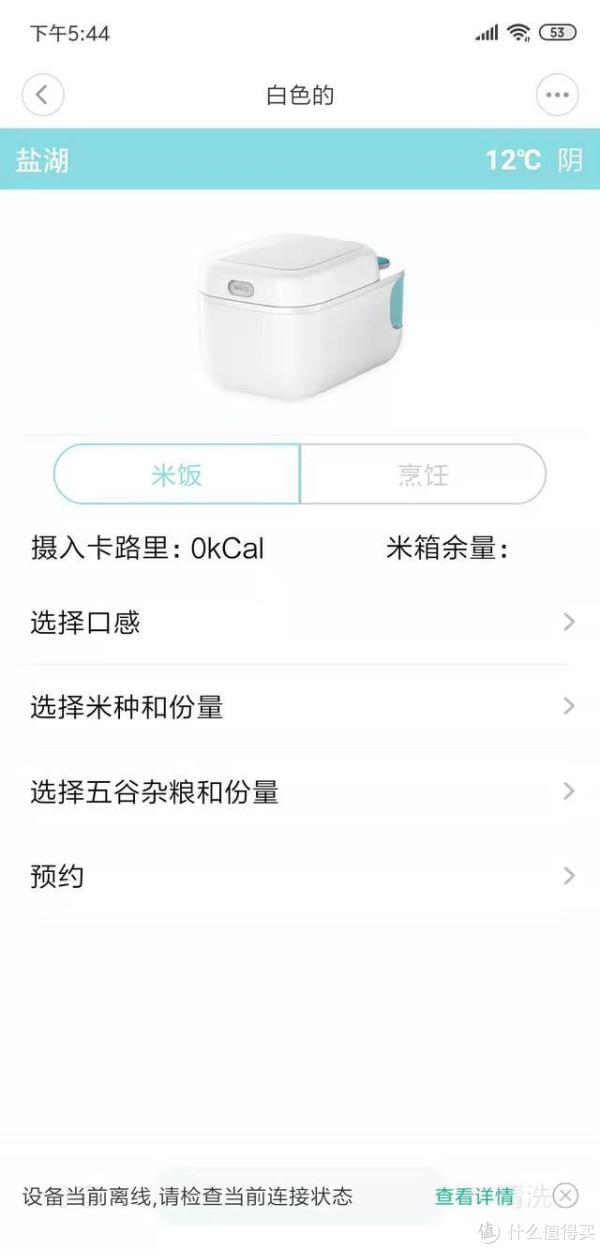The width and height of the screenshot is (600, 1249).
Task: Open 选择五谷杂粮和份量 options
Action: point(300,792)
